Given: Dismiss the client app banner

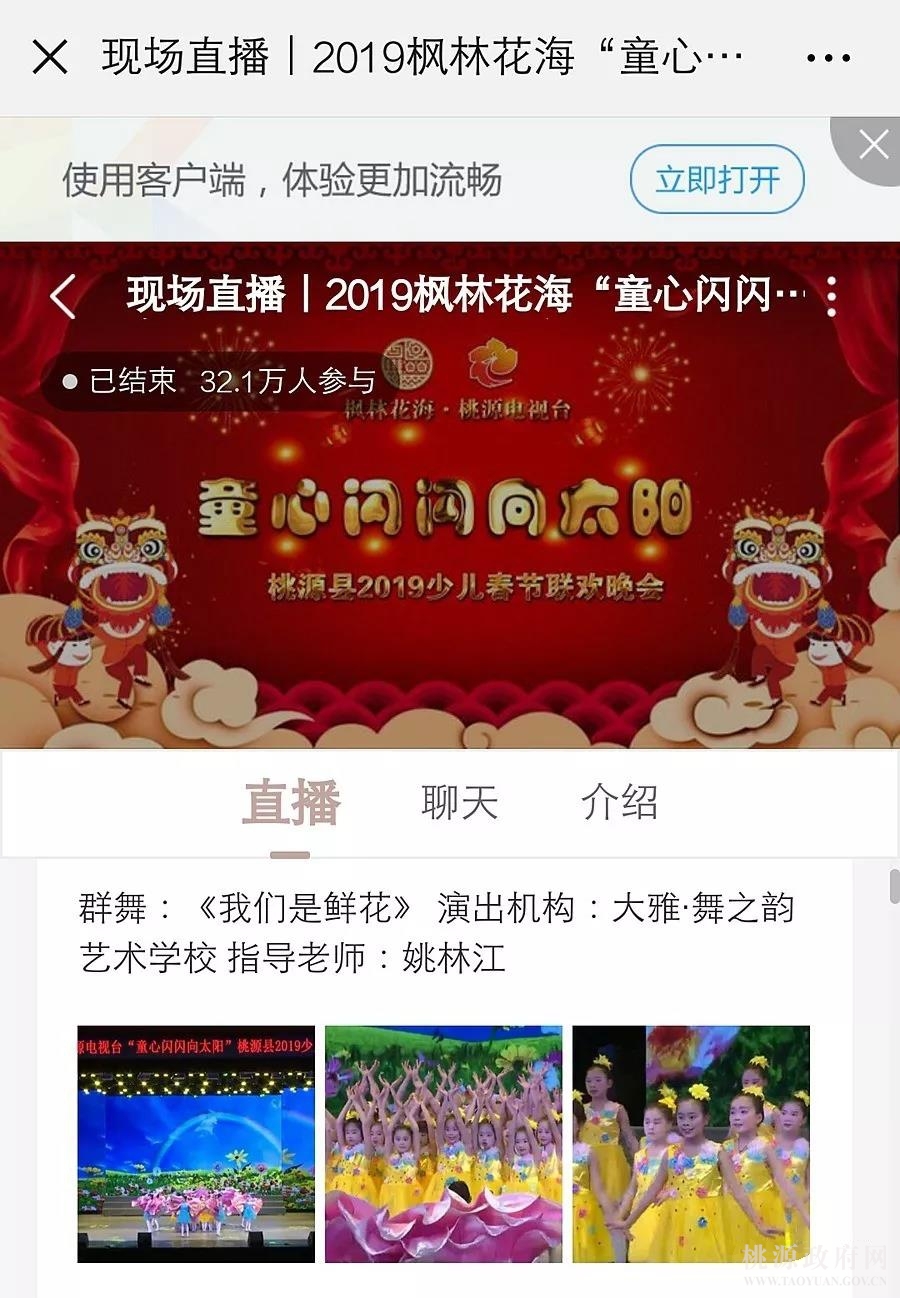Looking at the screenshot, I should (872, 146).
